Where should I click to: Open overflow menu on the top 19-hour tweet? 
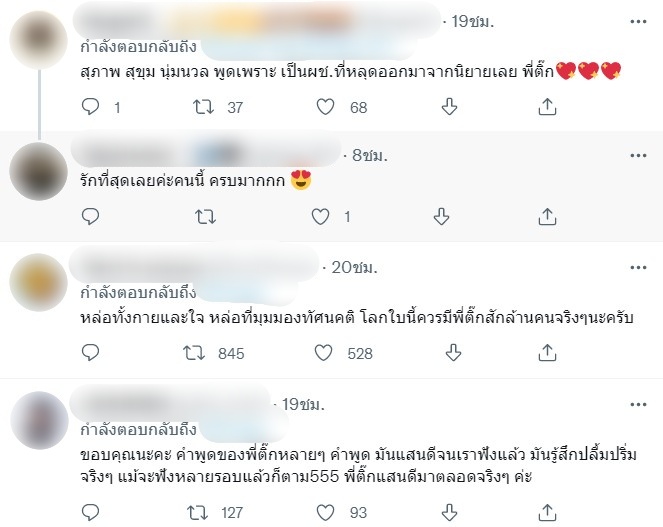[x=637, y=20]
